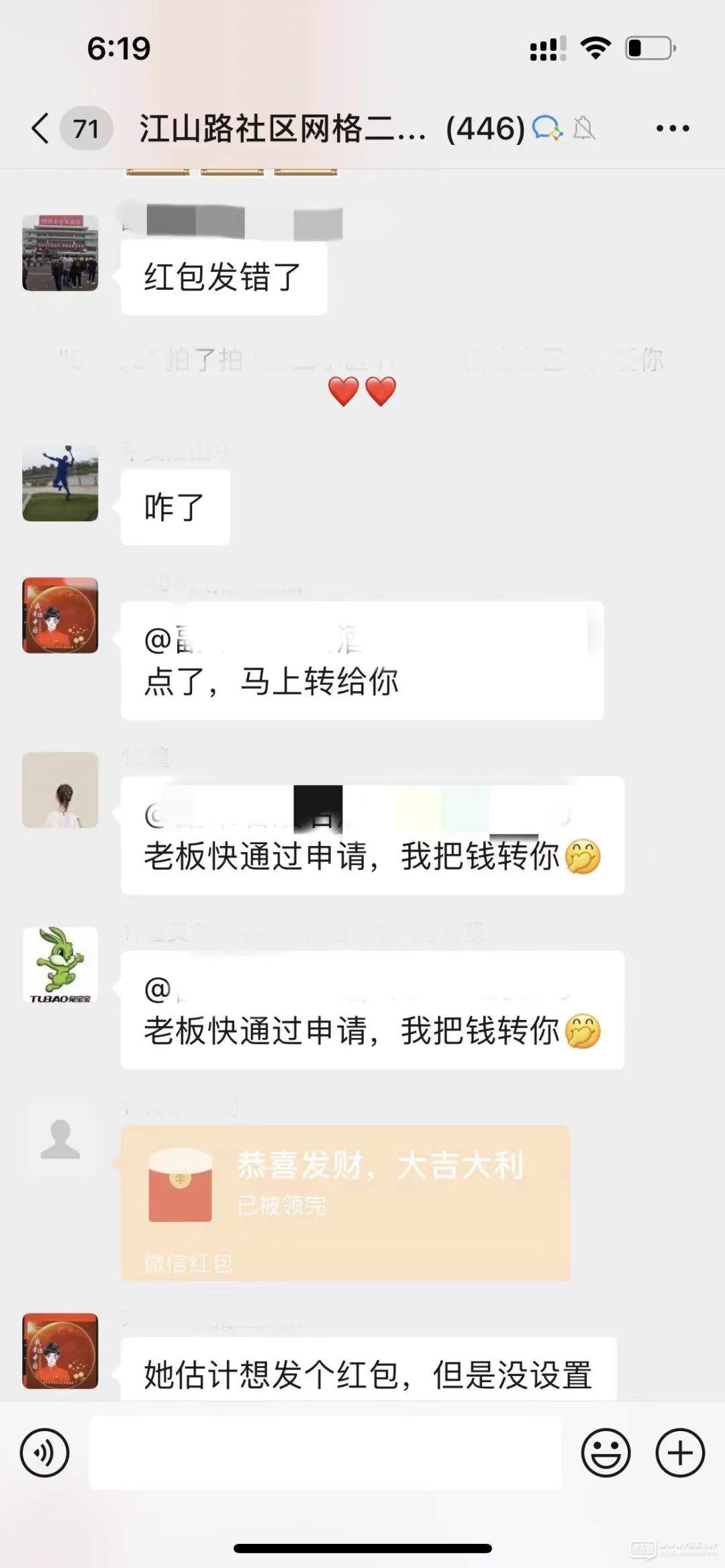725x1568 pixels.
Task: Open avatar of sender of 点了，马上转给你
Action: 60,615
